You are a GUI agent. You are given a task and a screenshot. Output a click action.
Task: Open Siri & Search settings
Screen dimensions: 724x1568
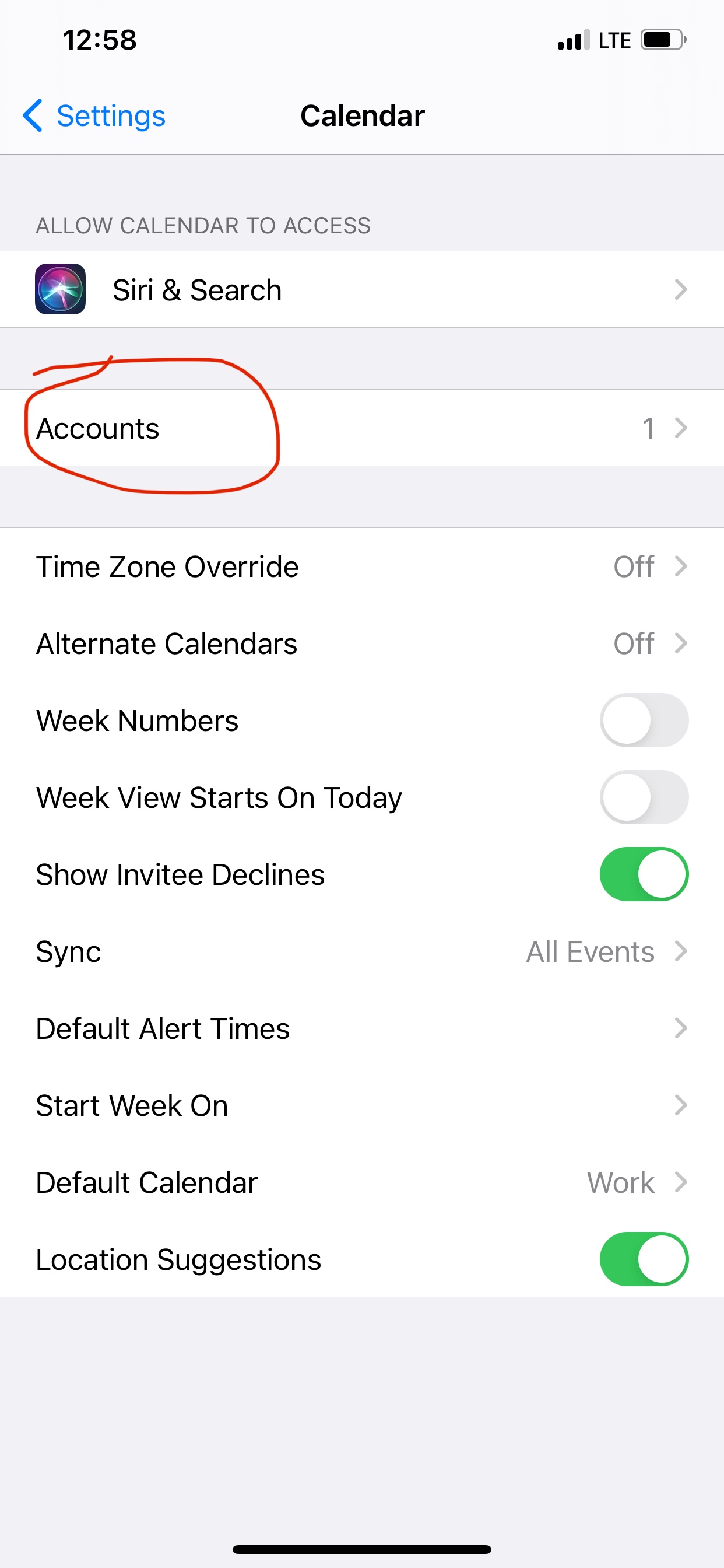(361, 290)
